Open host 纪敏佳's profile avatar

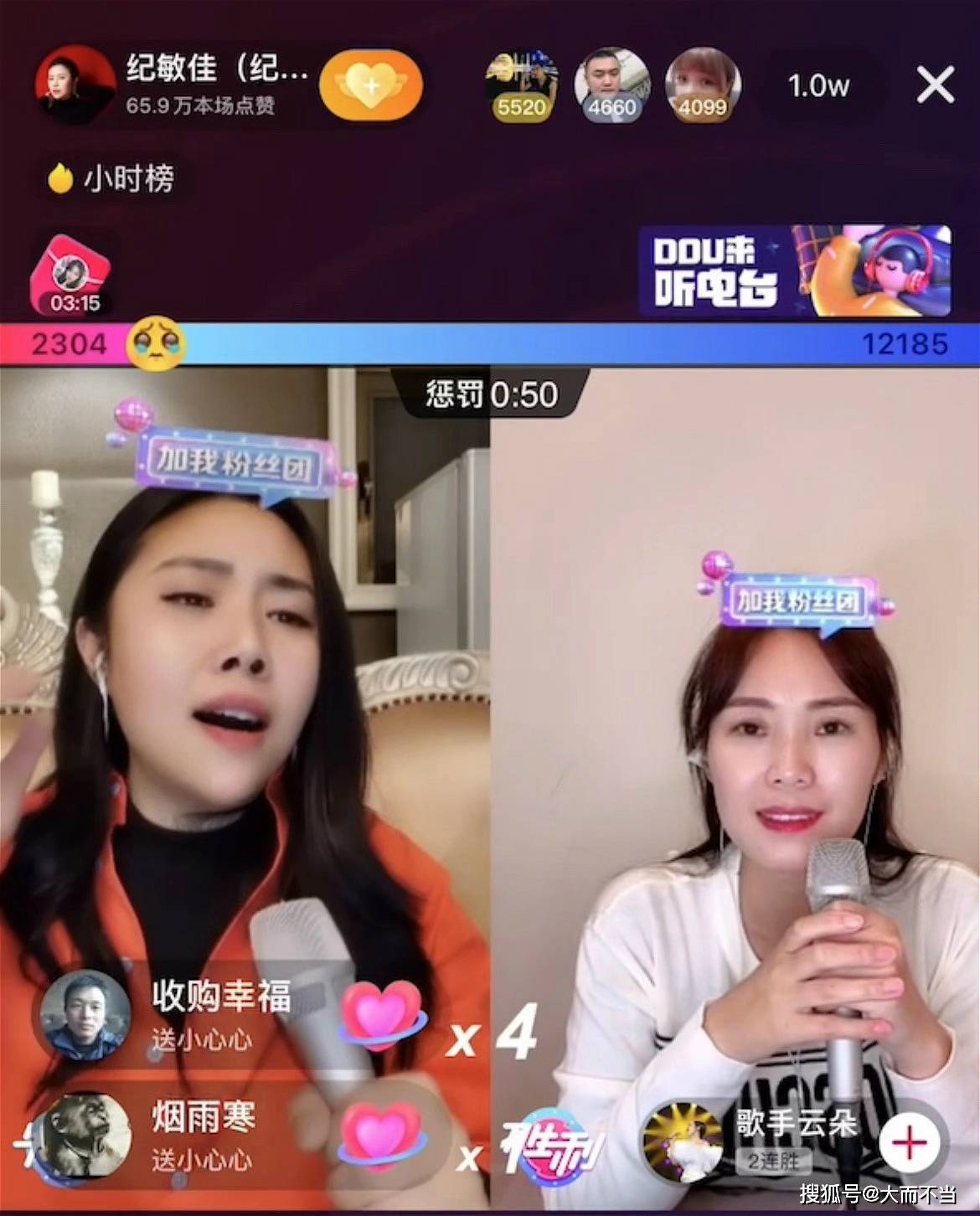74,85
